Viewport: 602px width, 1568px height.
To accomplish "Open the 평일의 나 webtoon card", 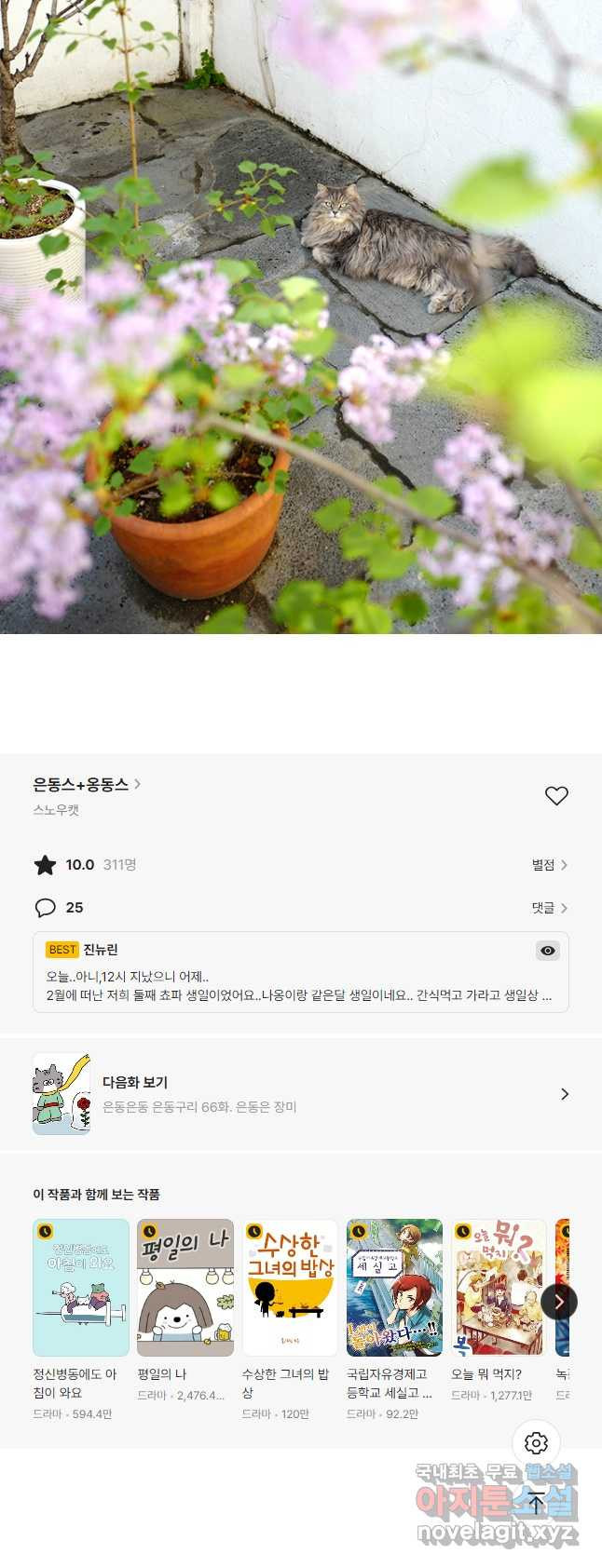I will point(185,1288).
